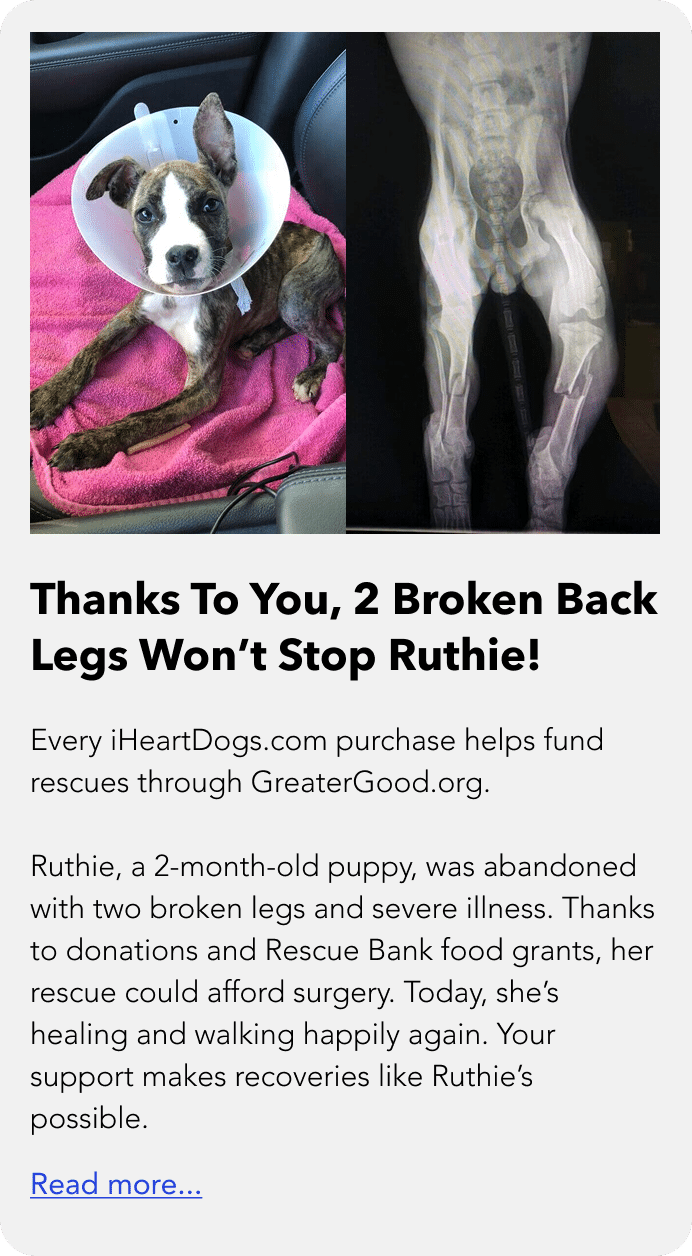Open the Read more link
The height and width of the screenshot is (1256, 692).
click(x=116, y=1185)
